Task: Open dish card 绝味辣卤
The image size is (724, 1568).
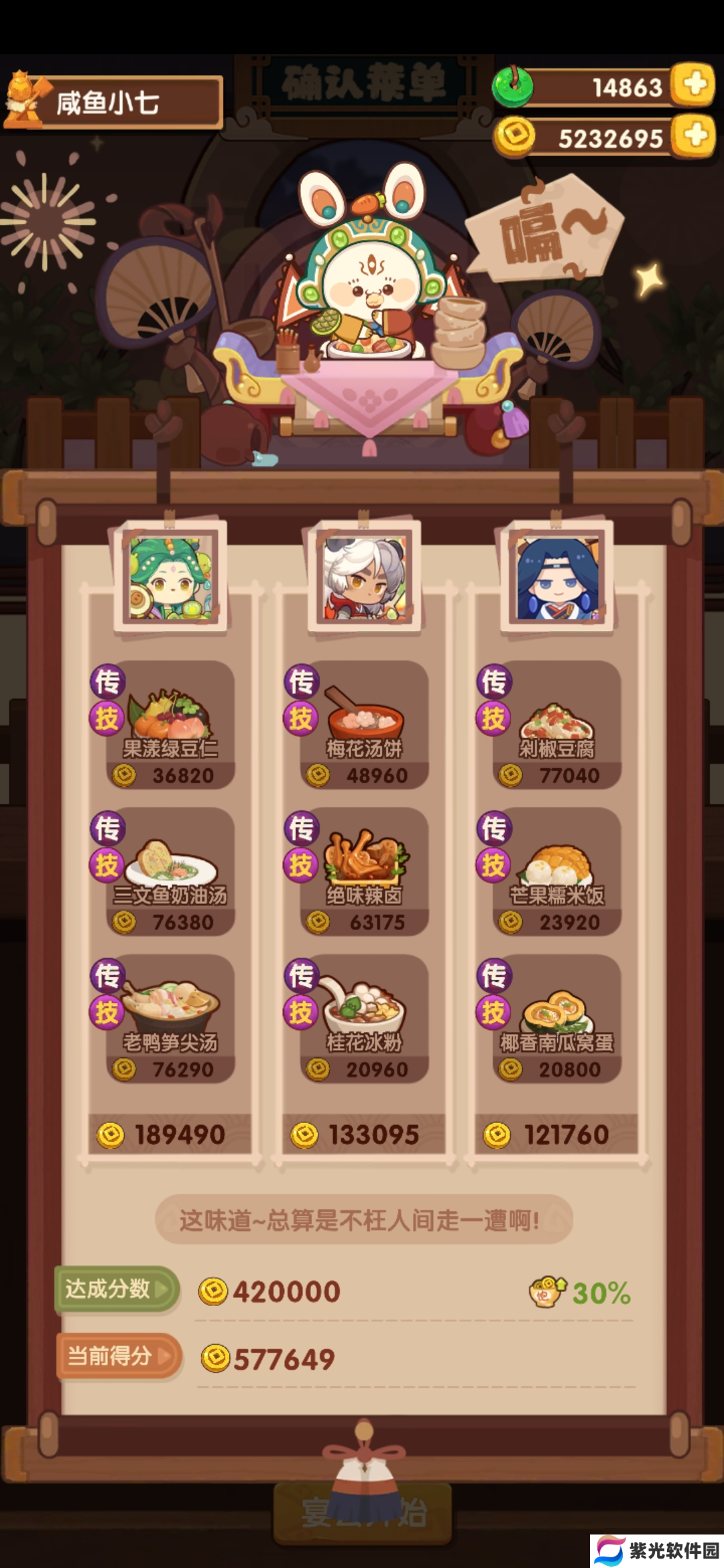Action: [x=364, y=872]
